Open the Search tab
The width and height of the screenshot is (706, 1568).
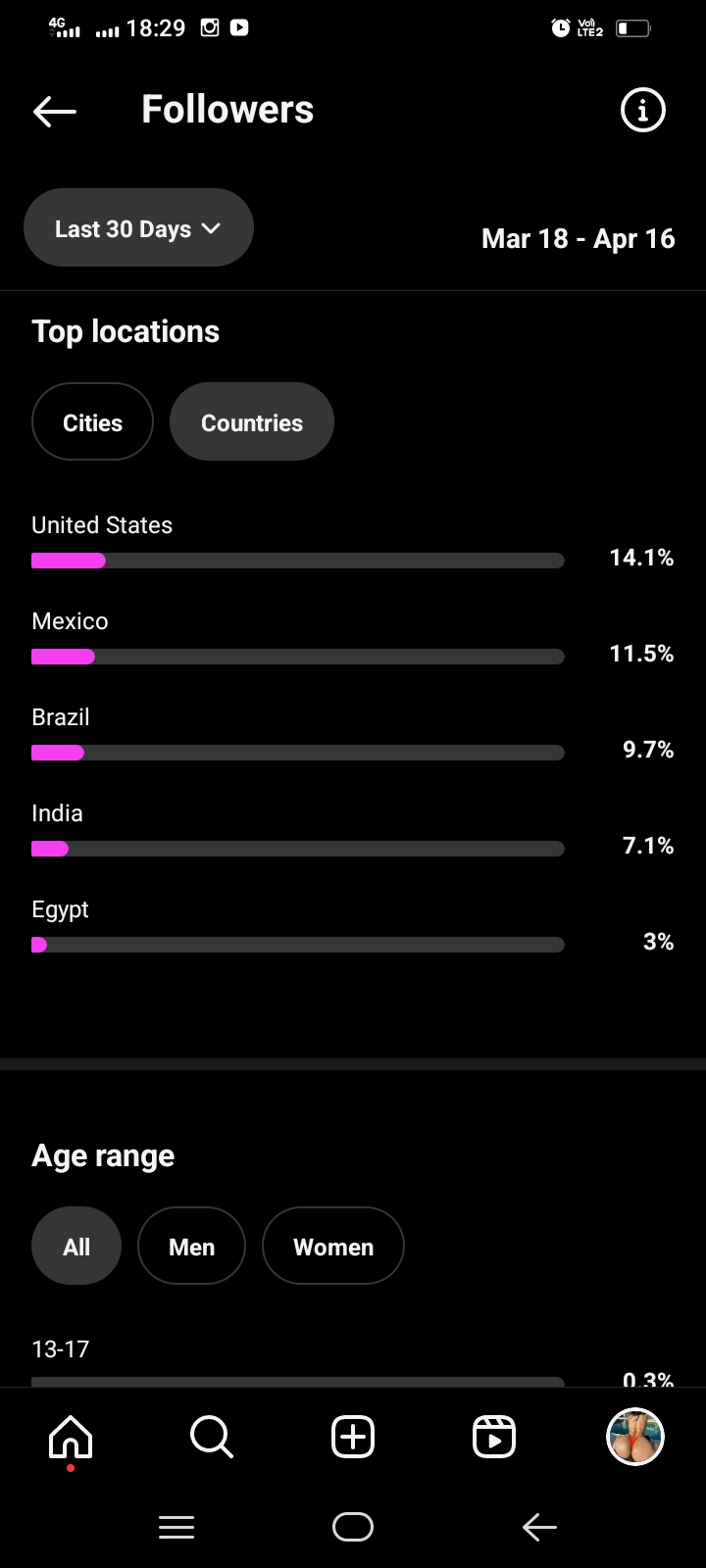coord(212,1438)
